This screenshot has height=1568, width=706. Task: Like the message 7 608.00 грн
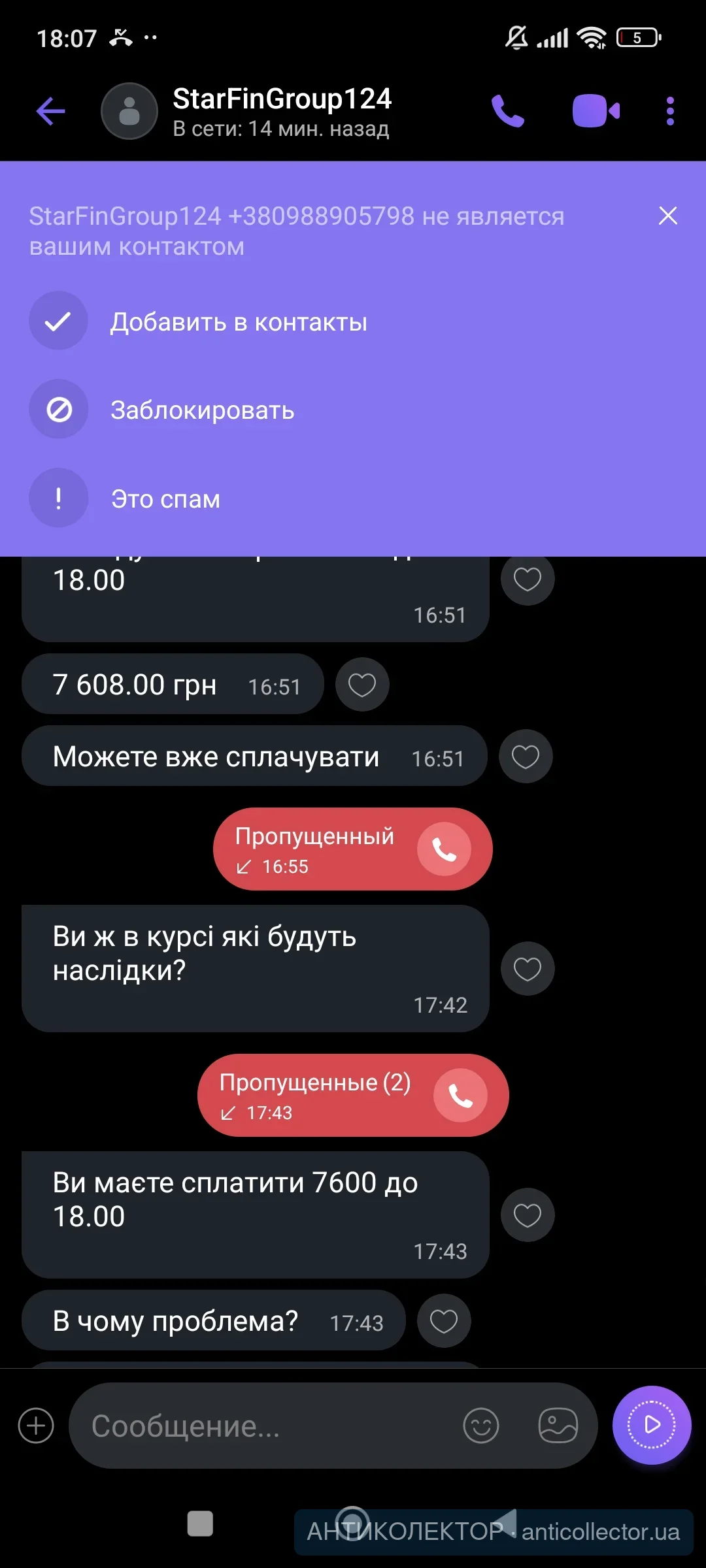362,685
